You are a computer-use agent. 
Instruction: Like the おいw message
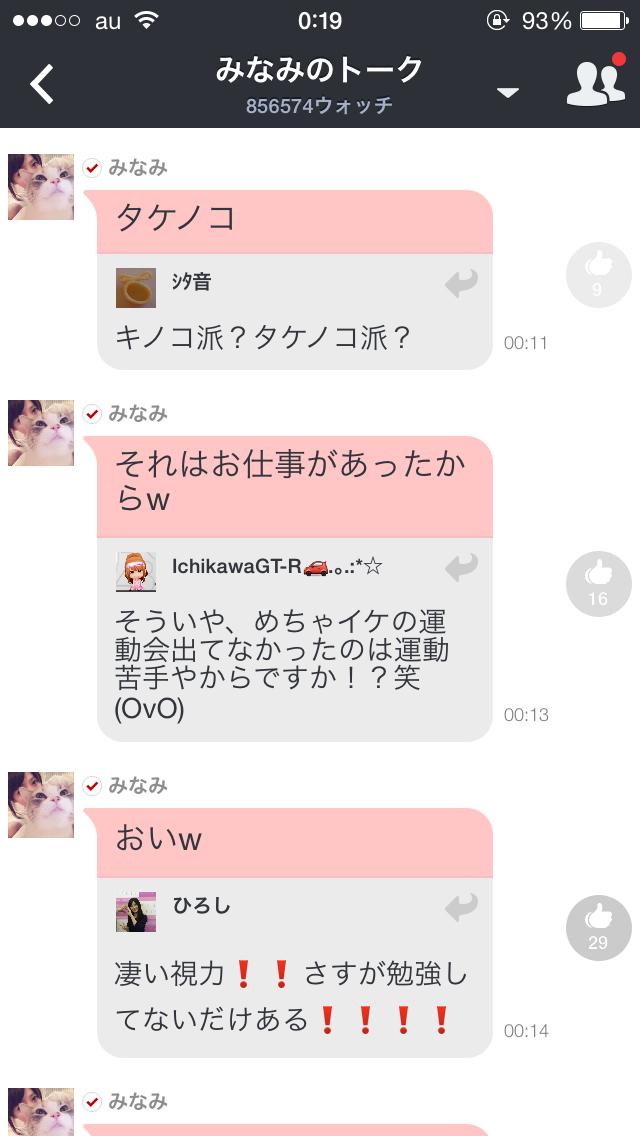598,926
